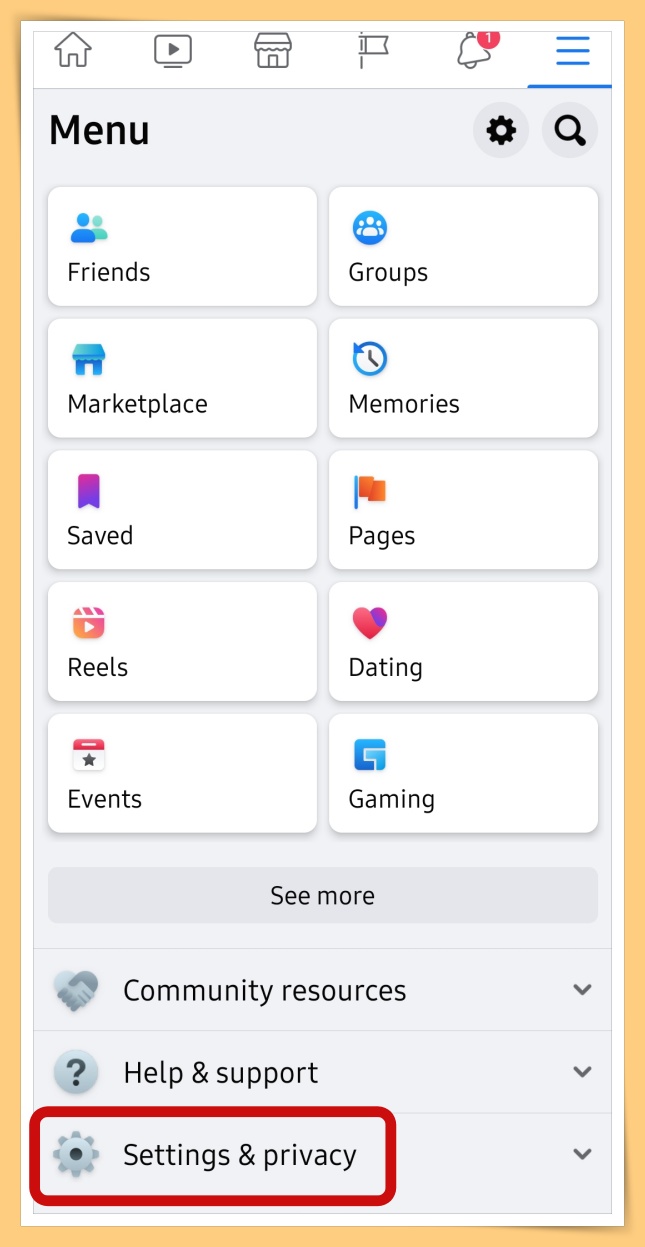Open the Pages flag tab
This screenshot has height=1247, width=645.
point(373,50)
